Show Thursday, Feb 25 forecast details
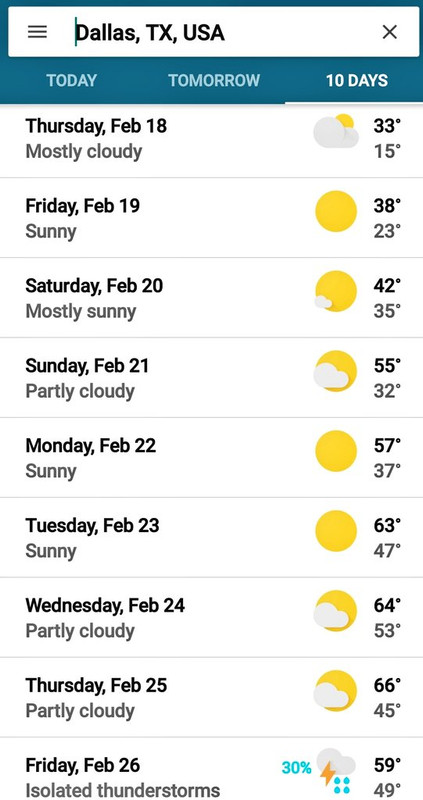Screen dimensions: 423x800 (211, 697)
